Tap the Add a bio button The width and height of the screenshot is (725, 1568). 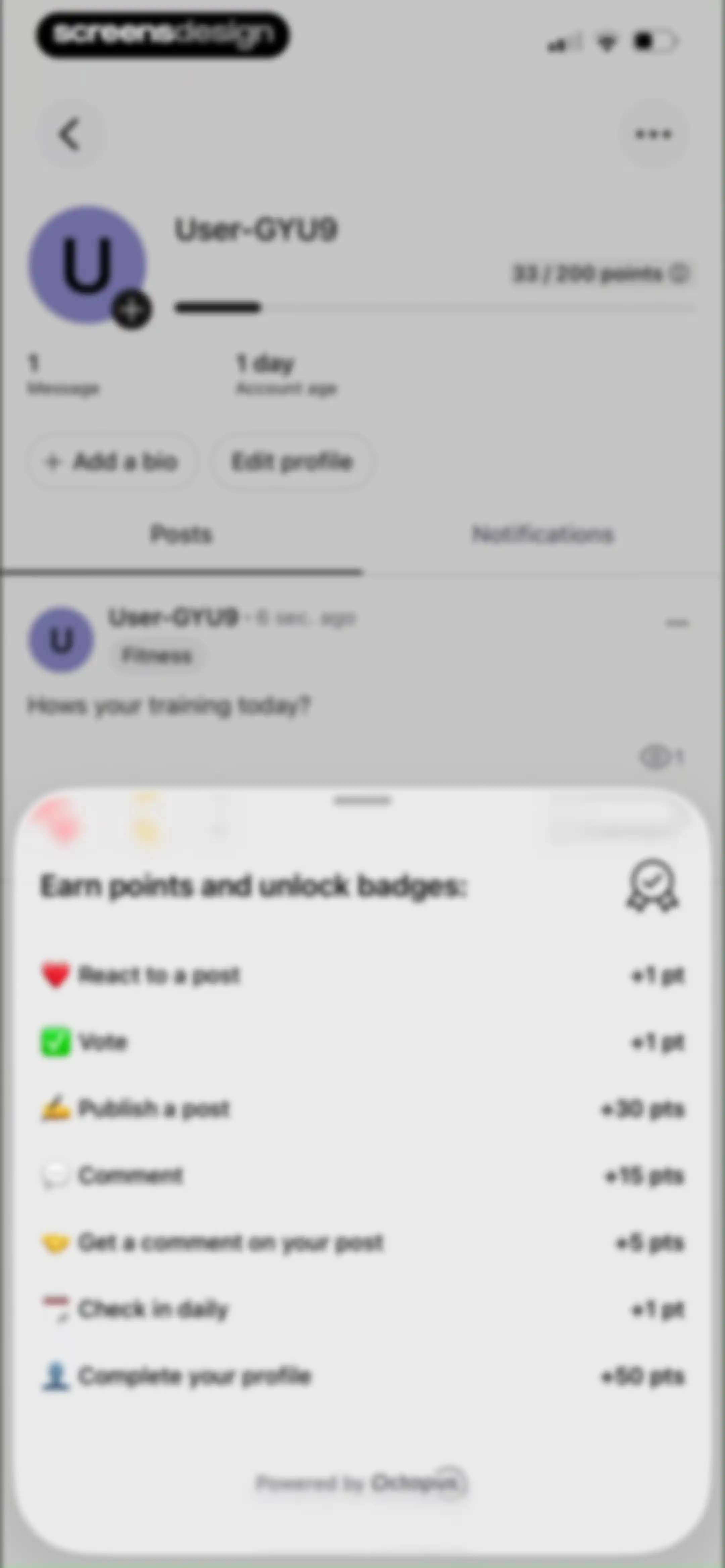111,462
